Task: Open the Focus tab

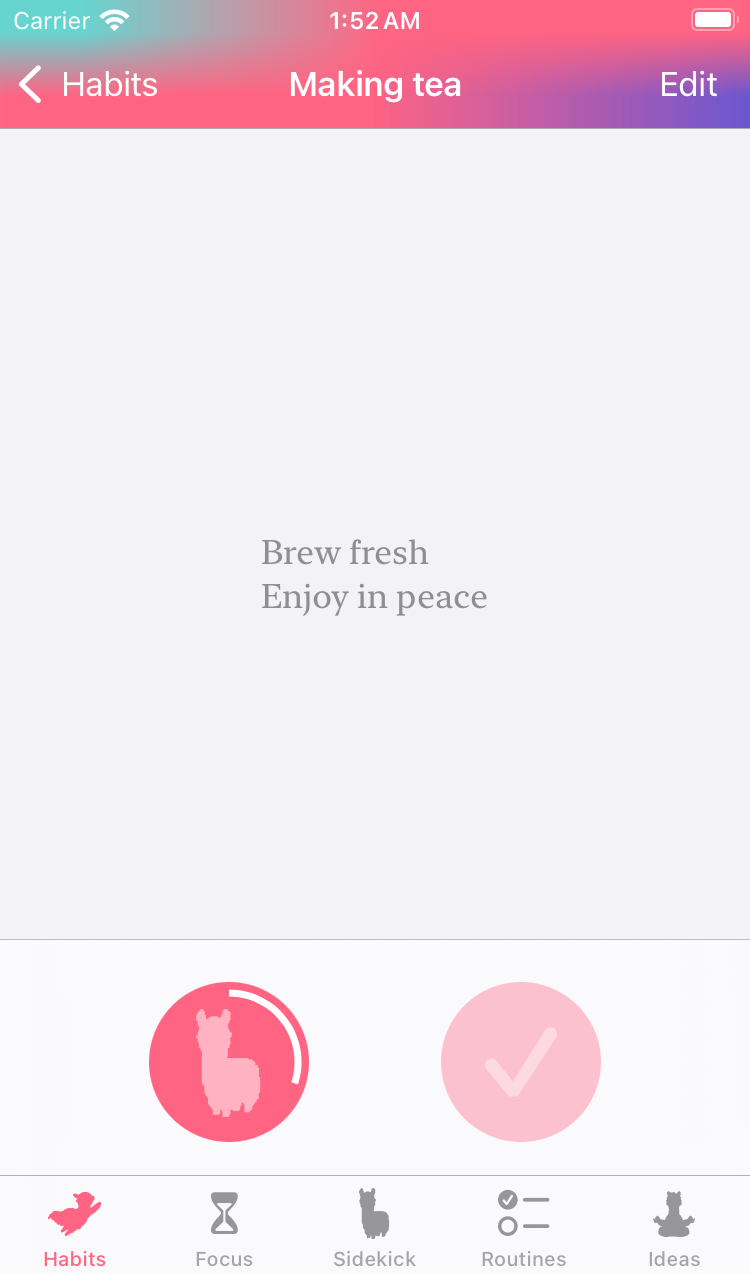Action: [x=224, y=1228]
